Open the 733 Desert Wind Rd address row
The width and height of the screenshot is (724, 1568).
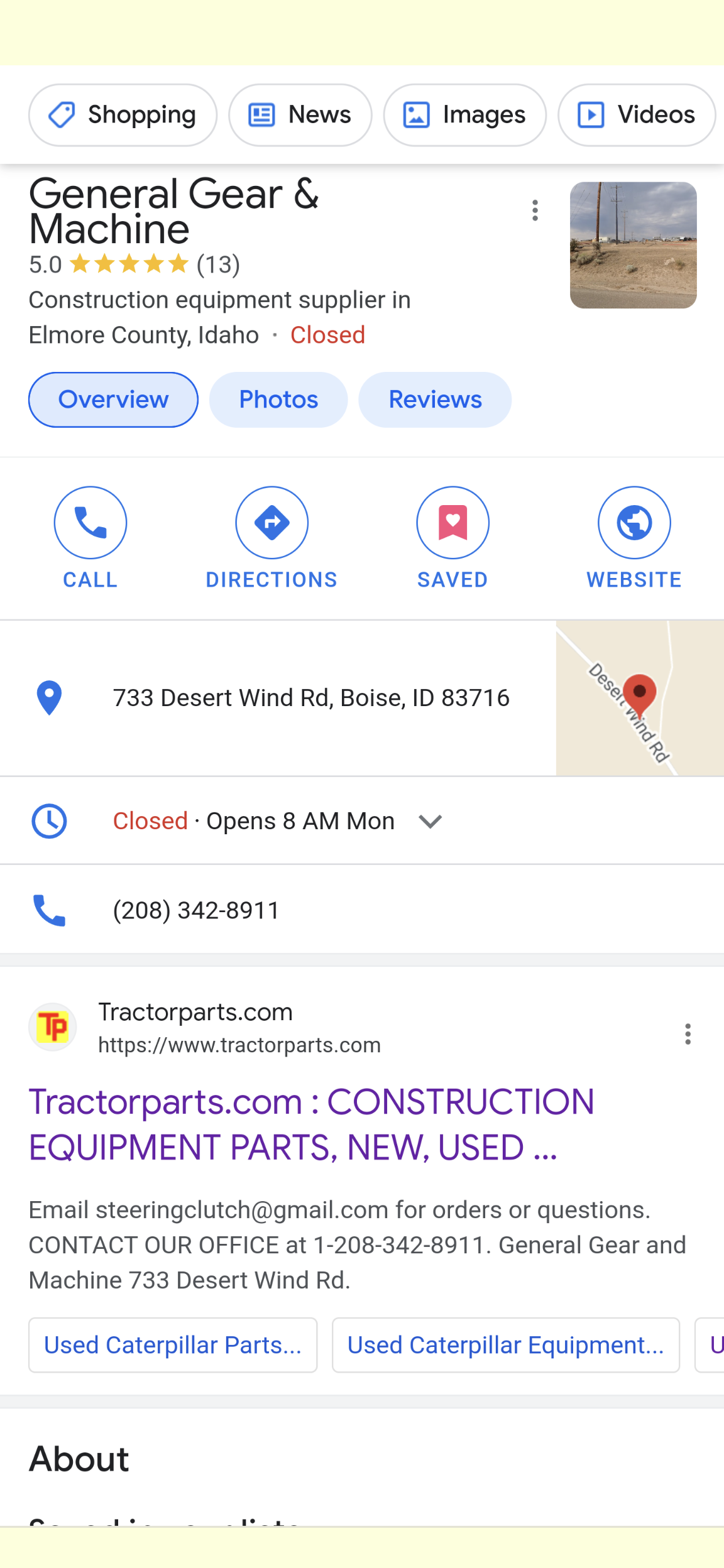[x=310, y=698]
